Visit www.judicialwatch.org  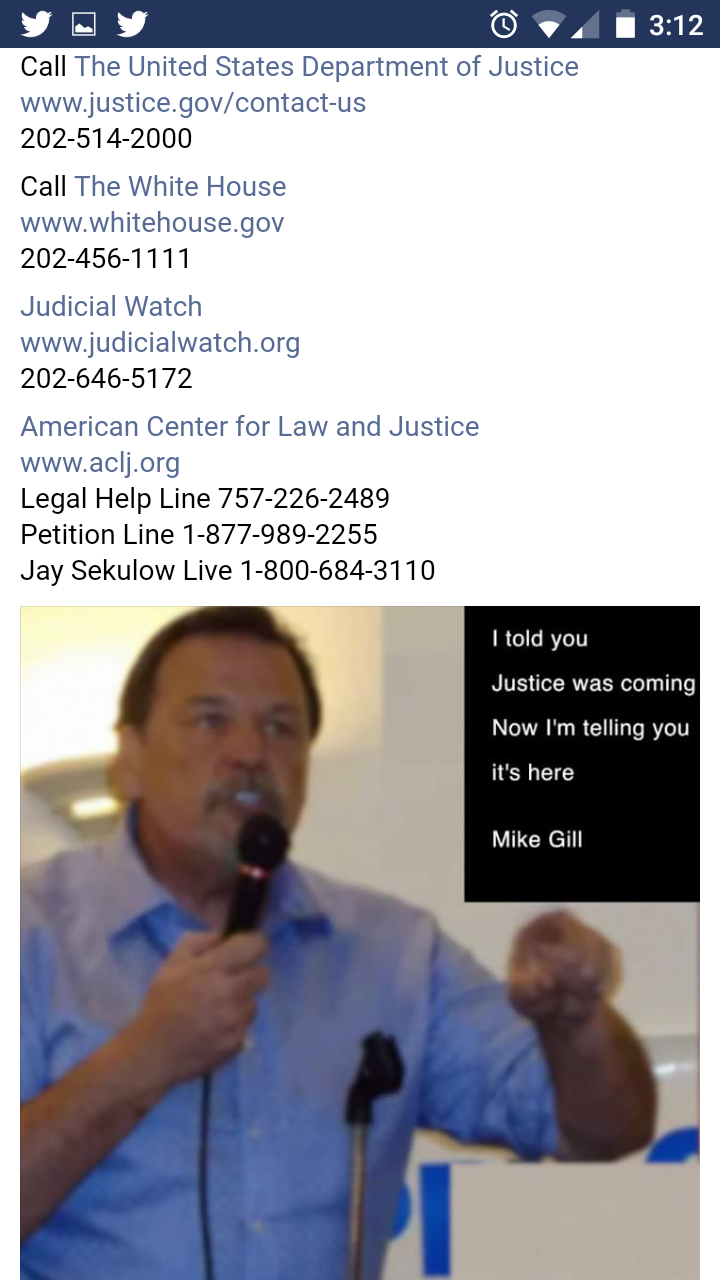tap(160, 343)
